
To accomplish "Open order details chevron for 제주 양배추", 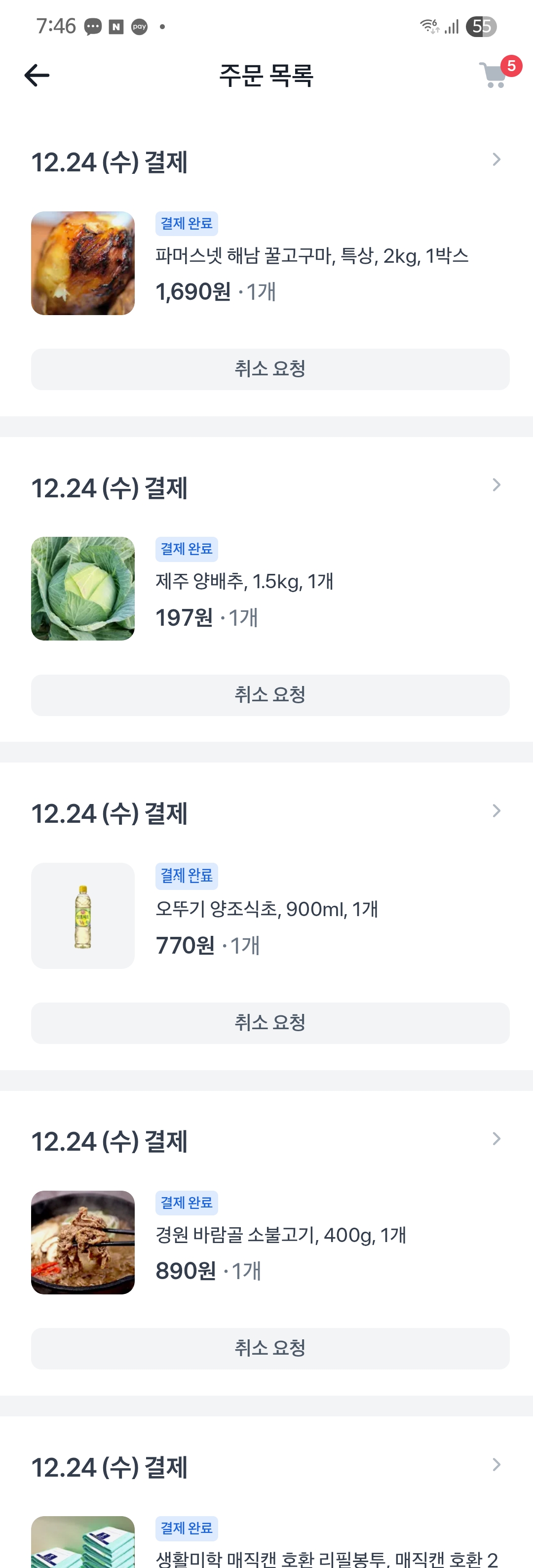I will 496,485.
